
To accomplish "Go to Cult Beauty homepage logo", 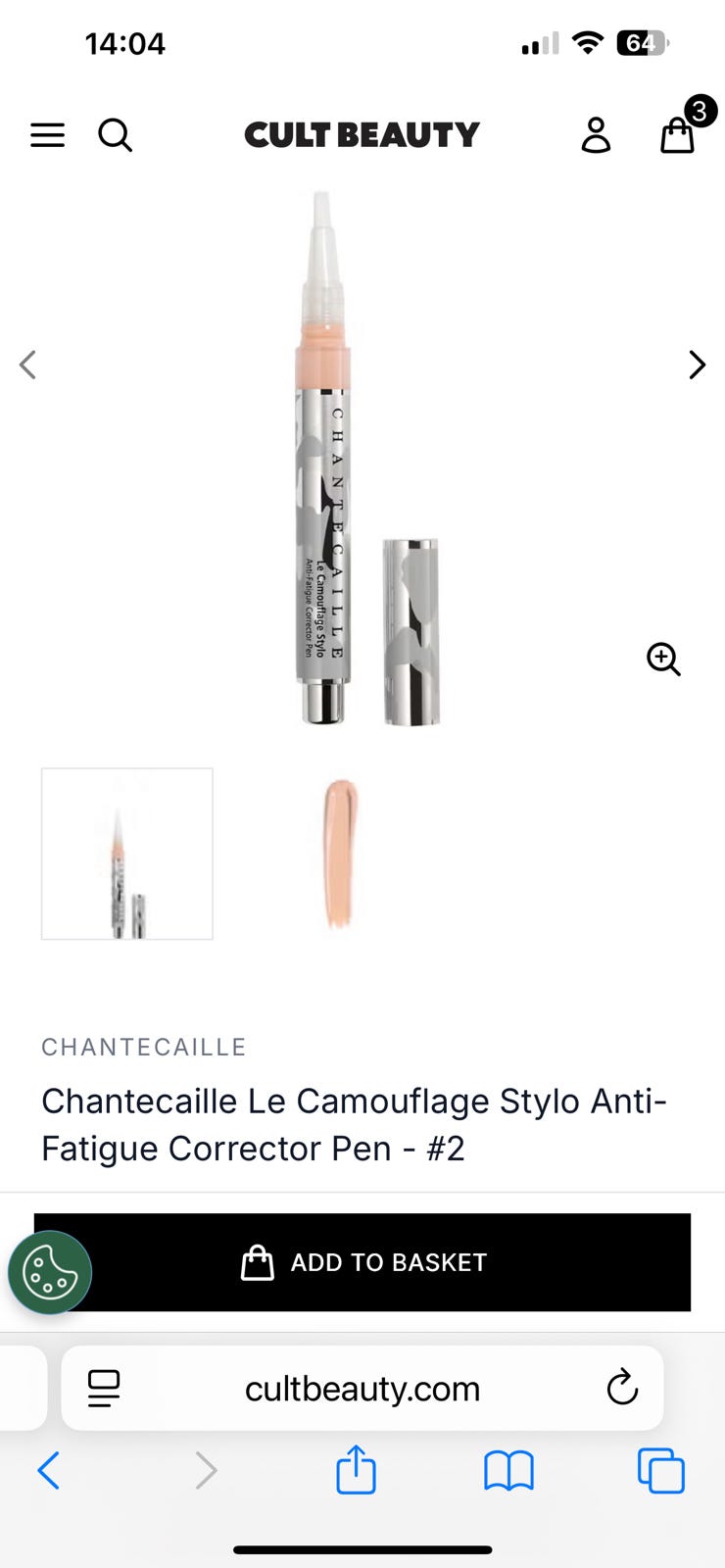I will [362, 135].
